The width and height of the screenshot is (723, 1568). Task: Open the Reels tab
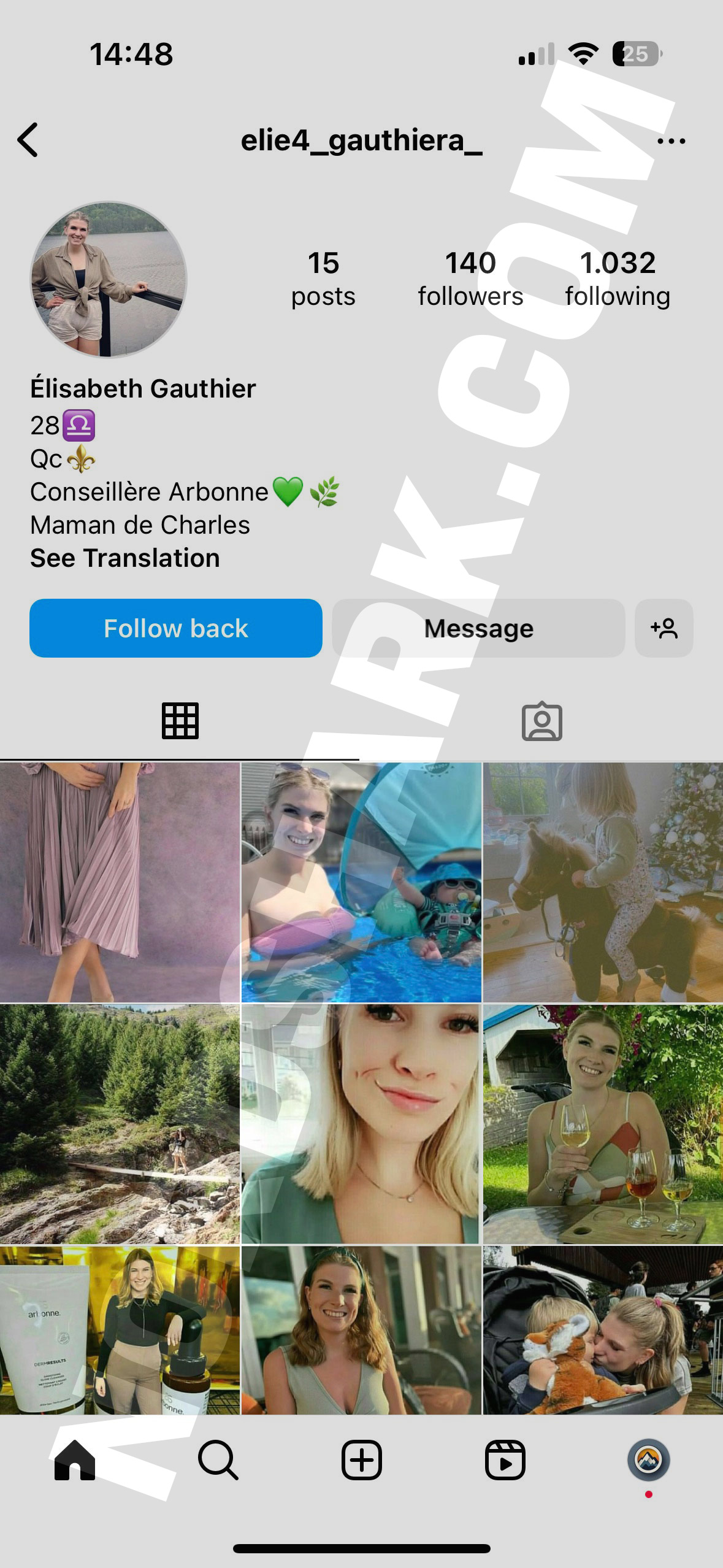pos(505,1460)
